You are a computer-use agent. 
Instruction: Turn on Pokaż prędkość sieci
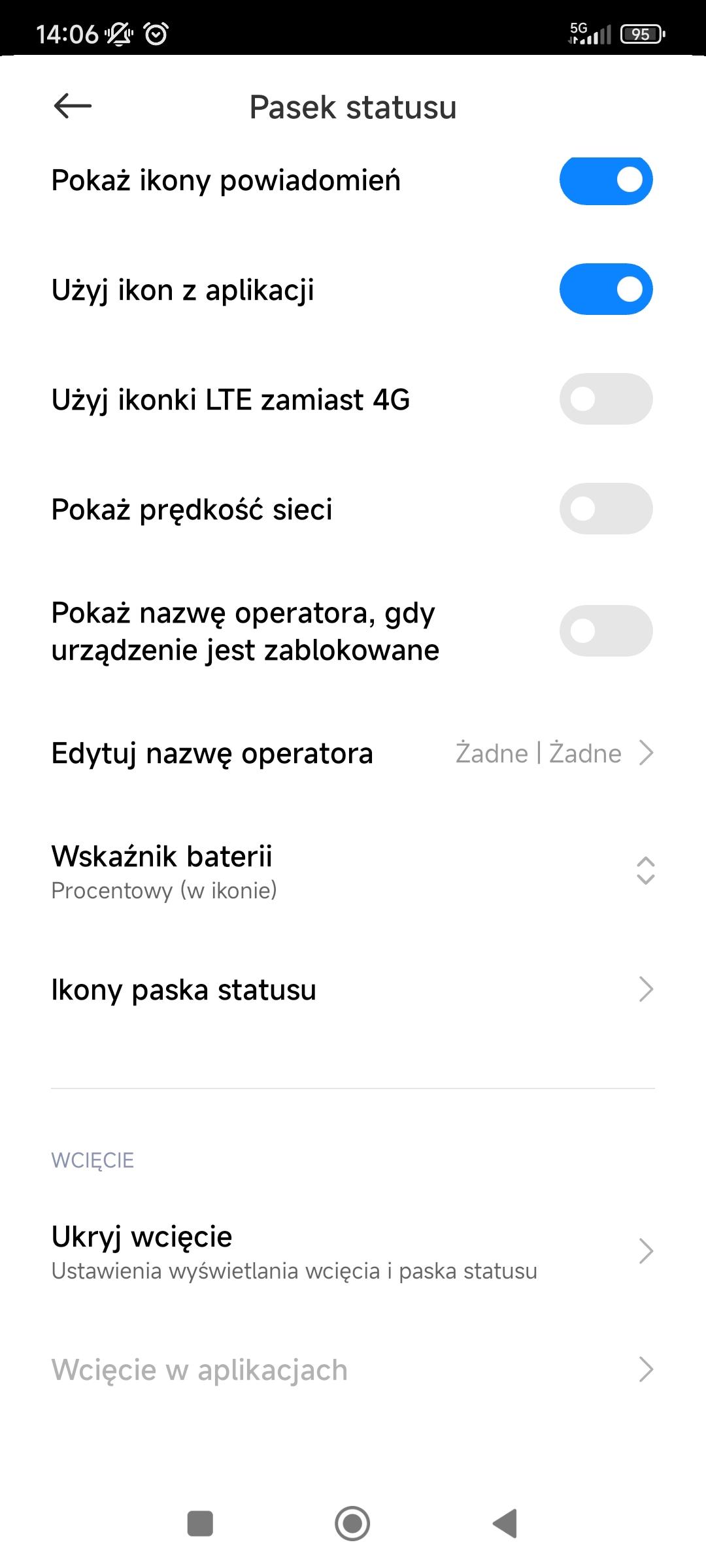(605, 509)
